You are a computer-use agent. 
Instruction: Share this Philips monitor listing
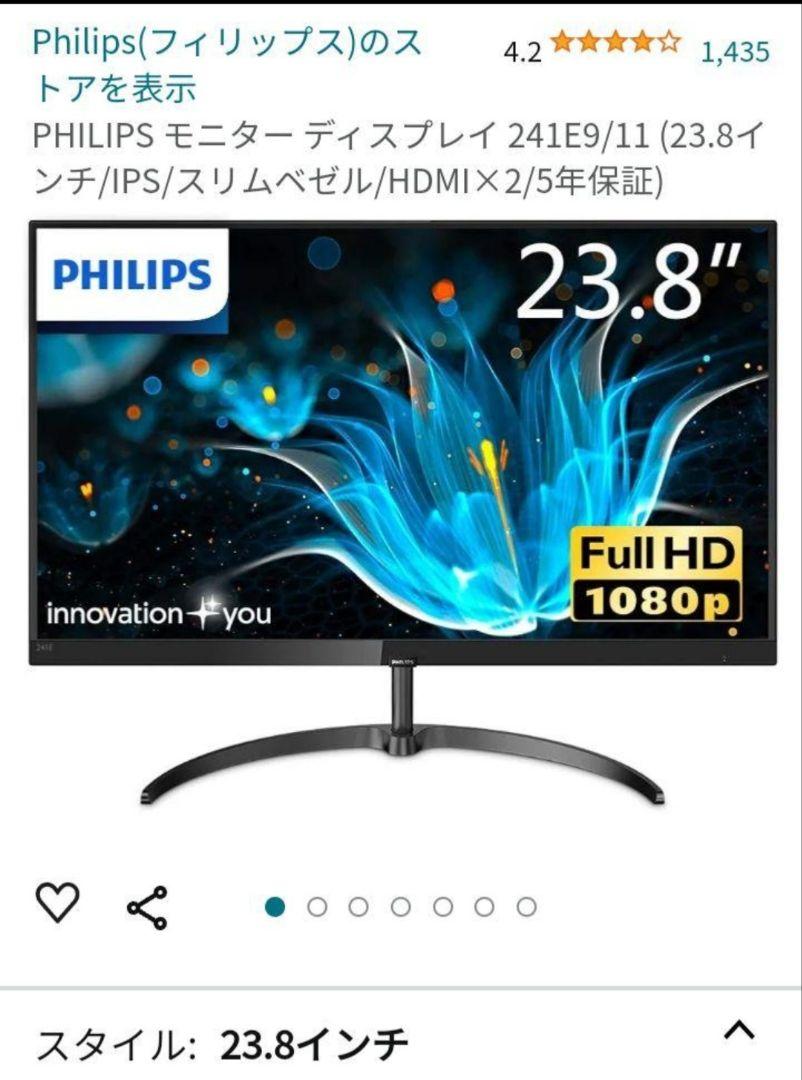(x=148, y=908)
